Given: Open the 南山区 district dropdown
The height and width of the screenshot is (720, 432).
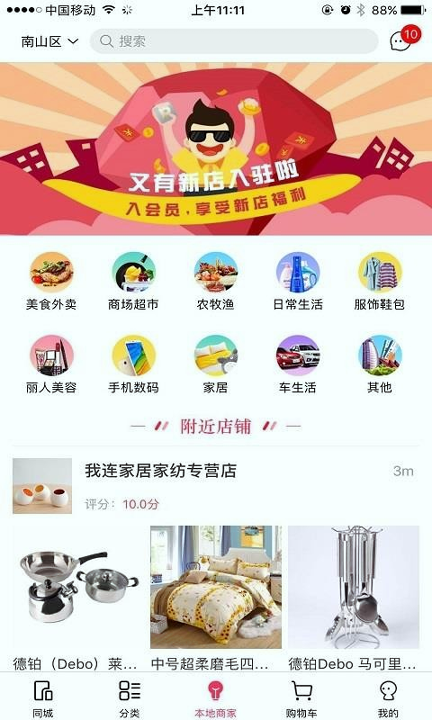Looking at the screenshot, I should 50,42.
